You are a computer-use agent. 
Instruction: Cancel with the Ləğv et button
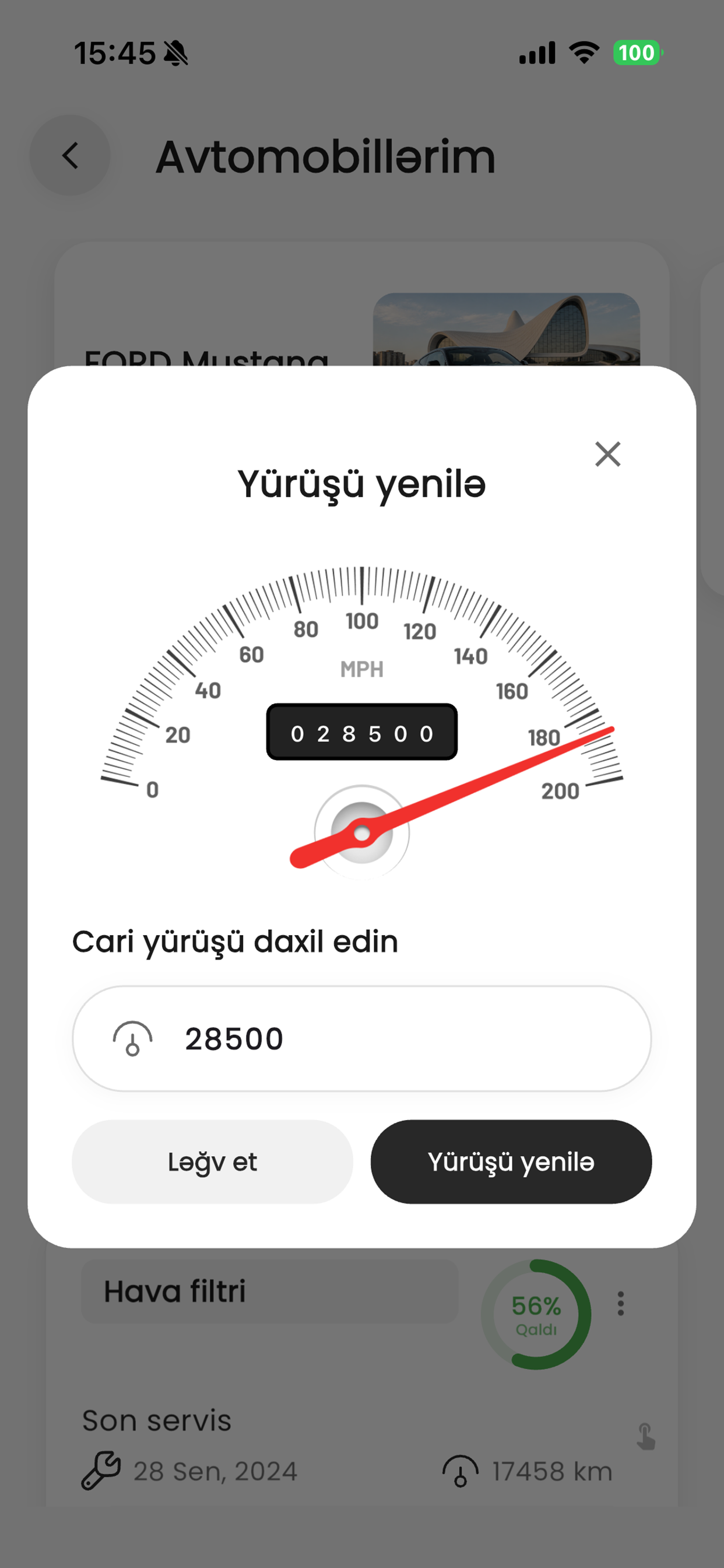(x=212, y=1161)
